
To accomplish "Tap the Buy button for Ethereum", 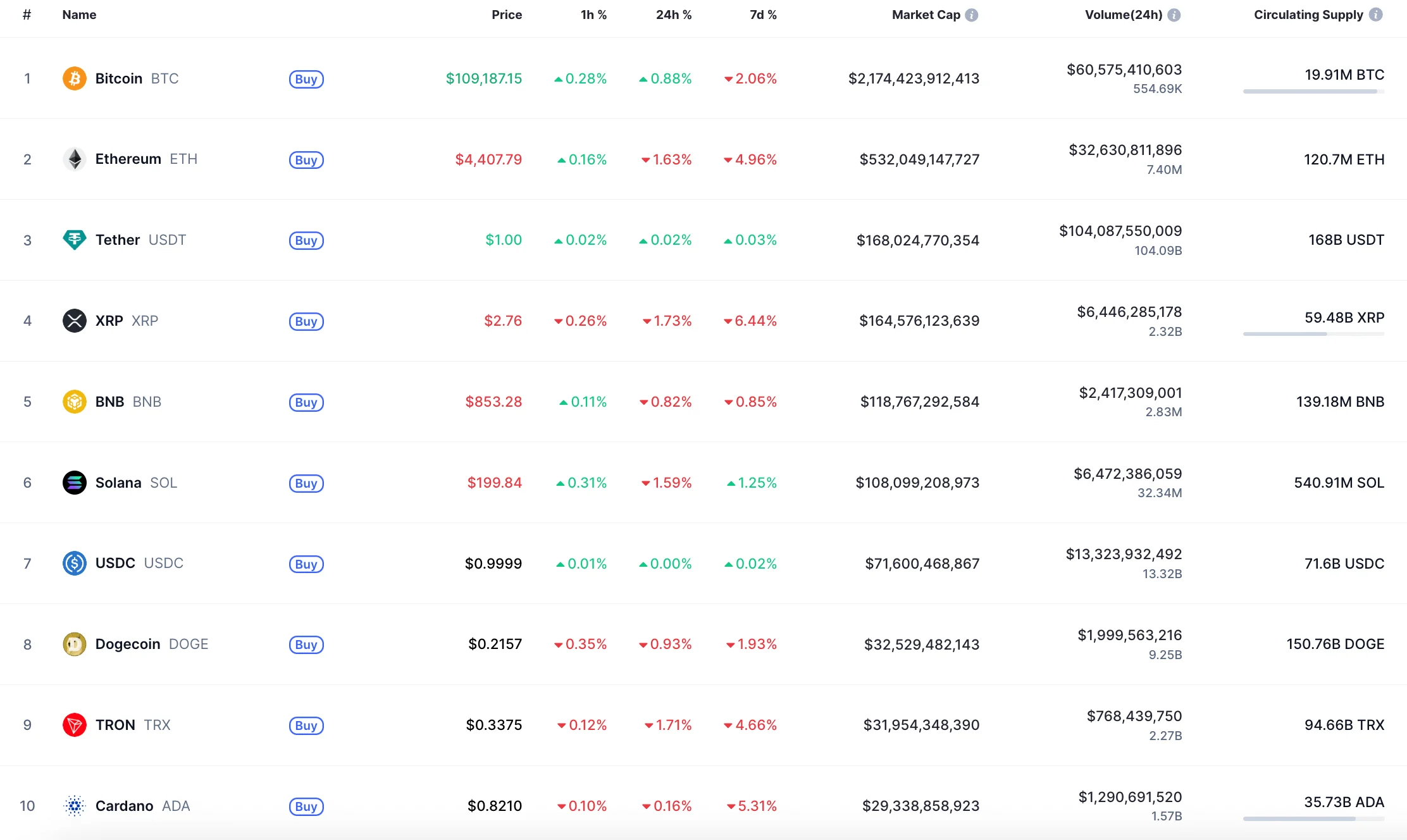I will tap(306, 160).
